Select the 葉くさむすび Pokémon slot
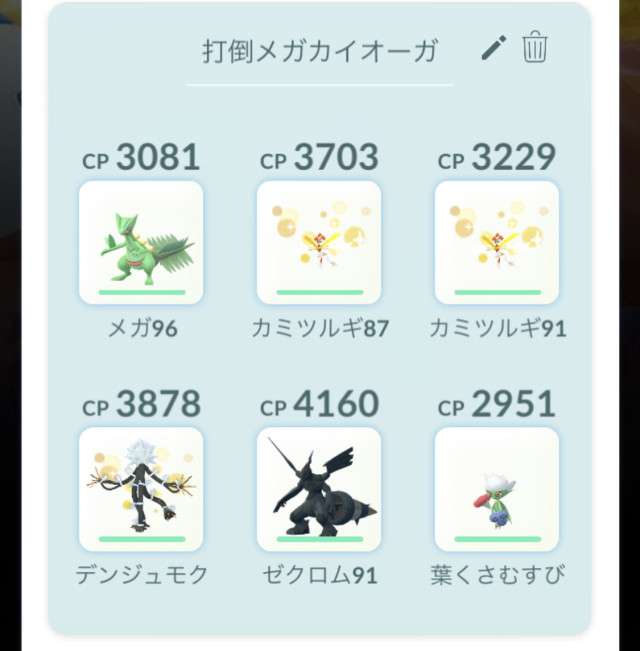This screenshot has width=640, height=651. pos(497,489)
